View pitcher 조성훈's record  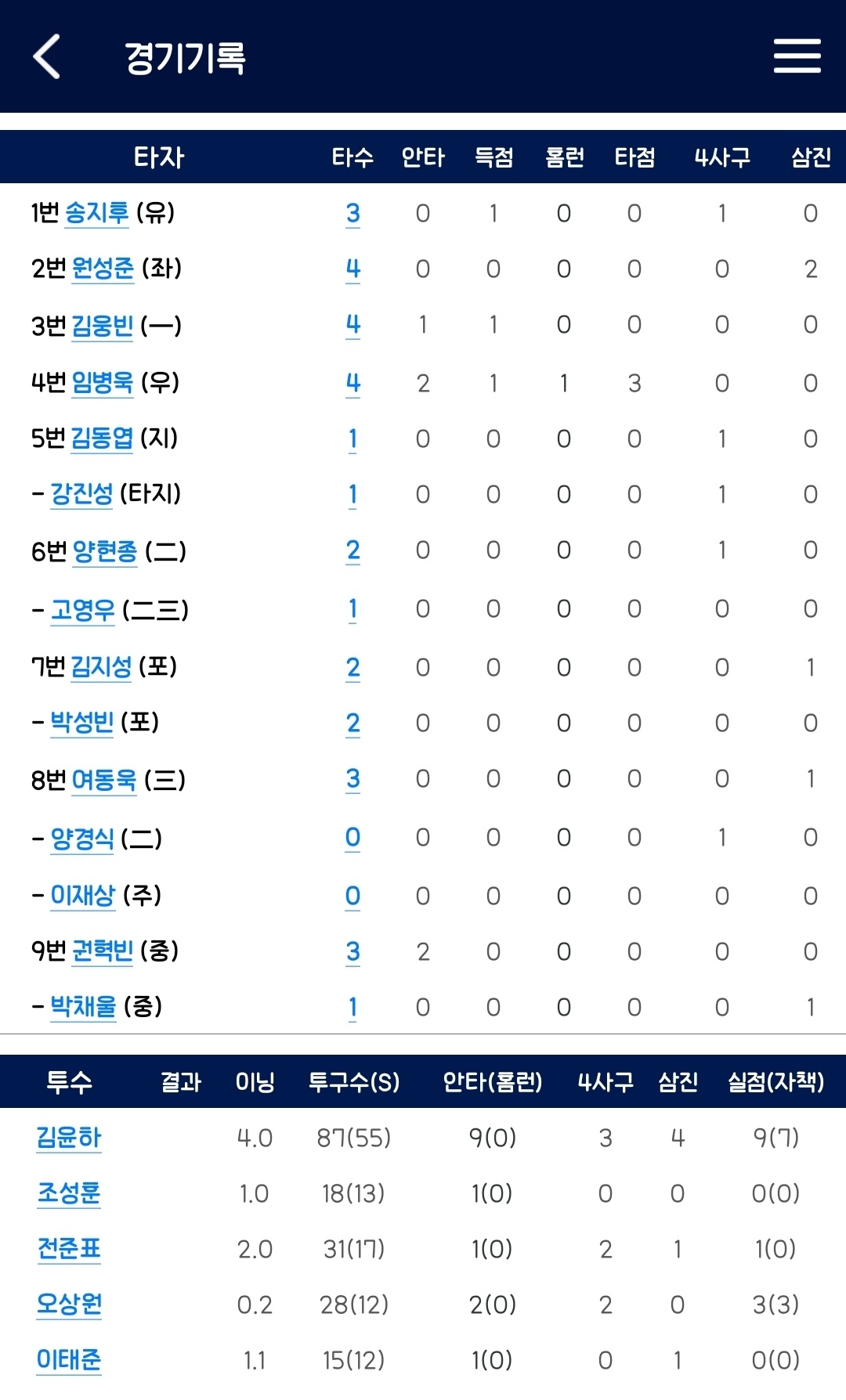(x=69, y=1193)
